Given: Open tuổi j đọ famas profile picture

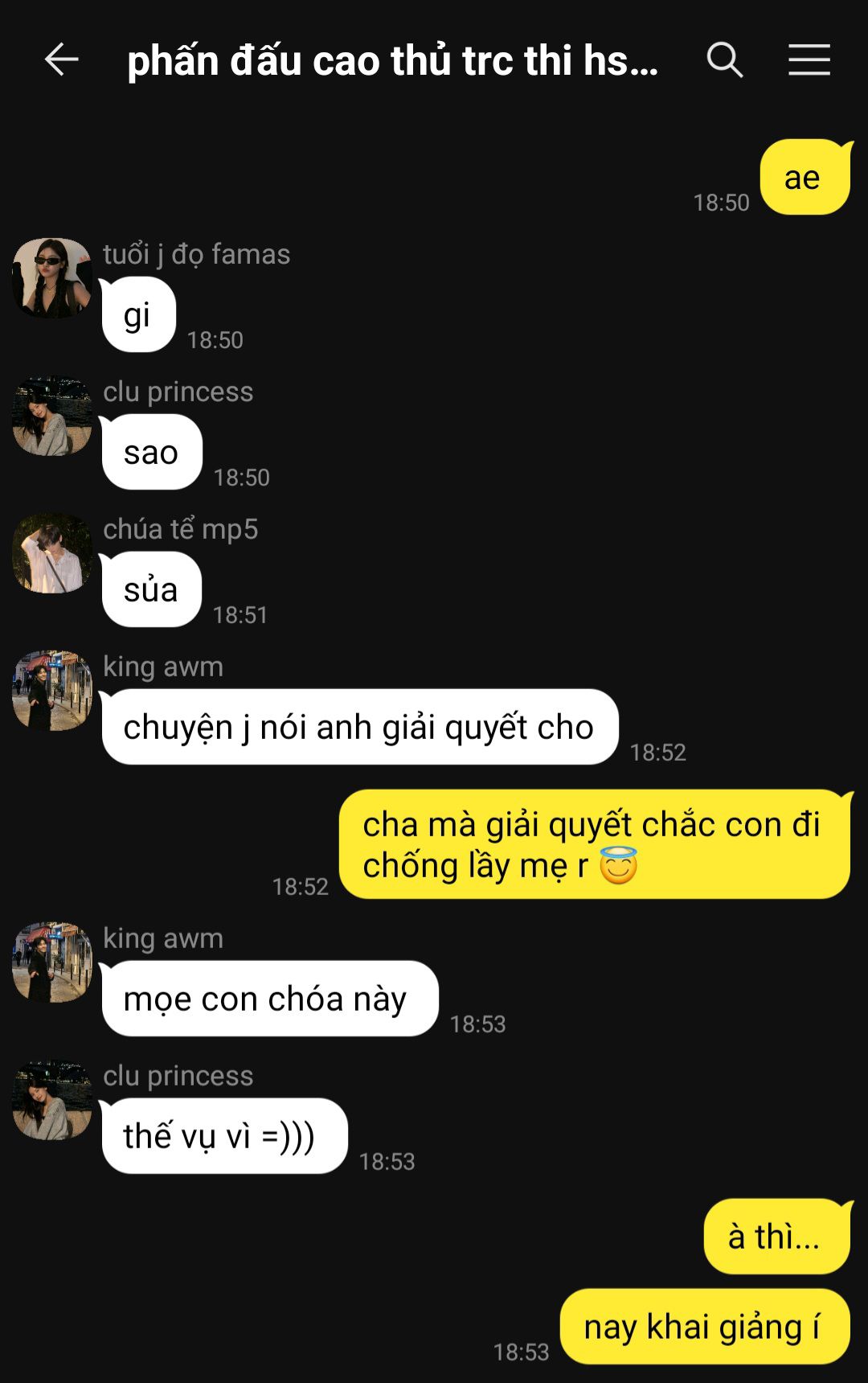Looking at the screenshot, I should 52,277.
